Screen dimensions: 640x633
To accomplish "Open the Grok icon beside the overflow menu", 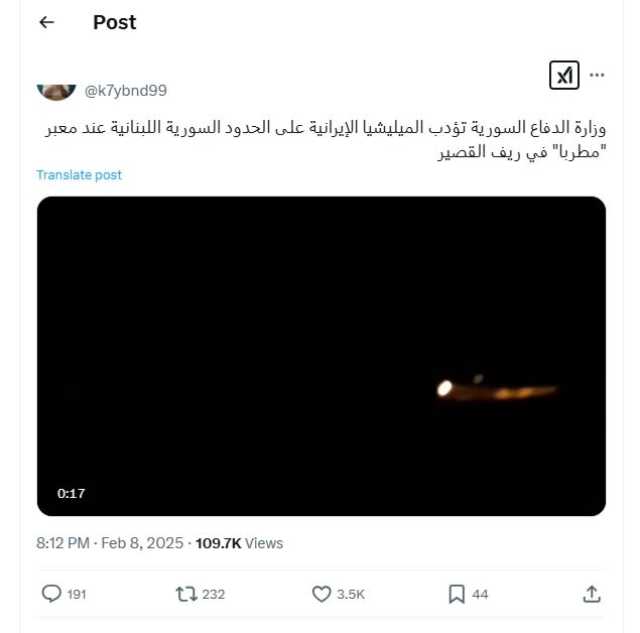I will [564, 75].
